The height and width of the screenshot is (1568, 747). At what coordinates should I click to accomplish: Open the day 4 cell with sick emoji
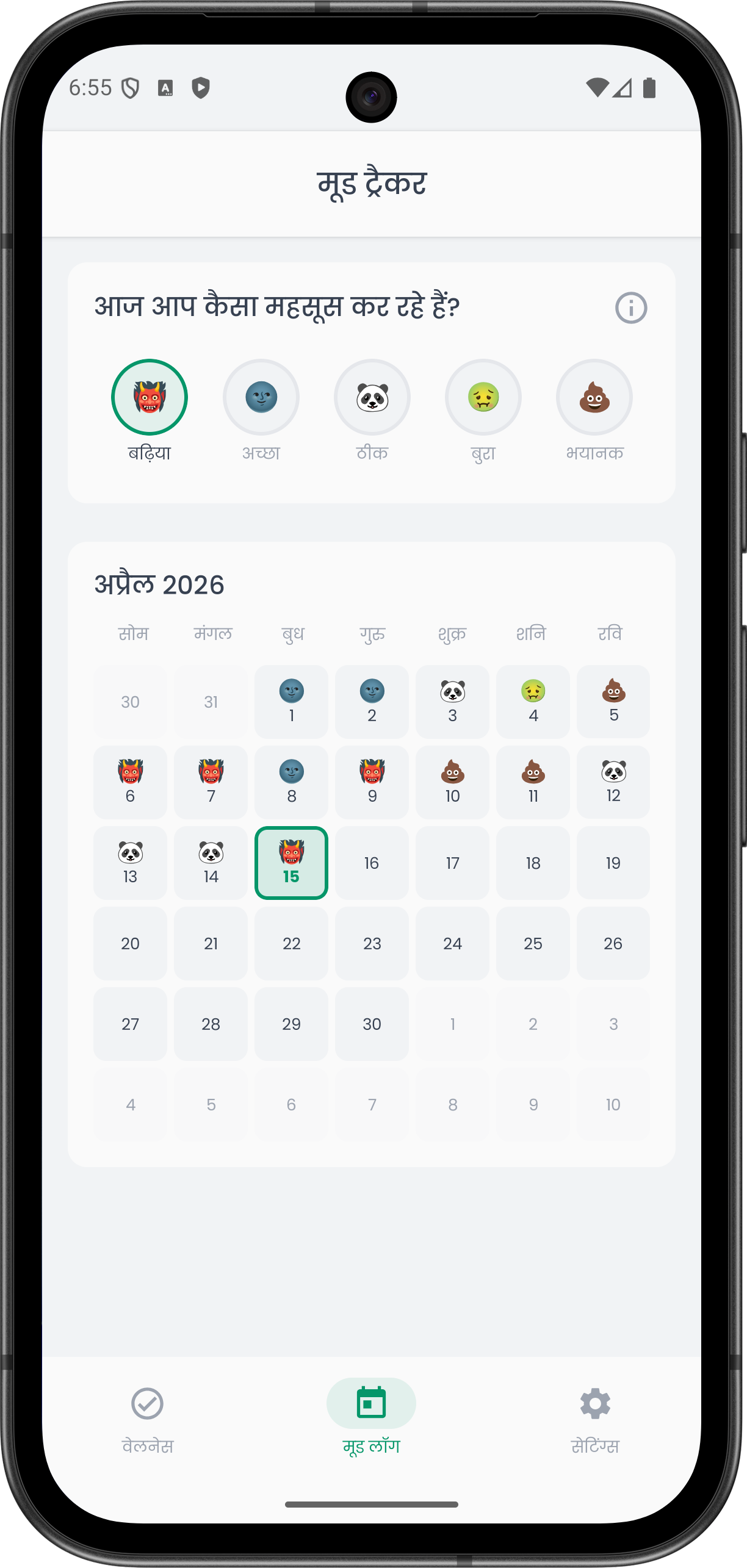pyautogui.click(x=533, y=702)
